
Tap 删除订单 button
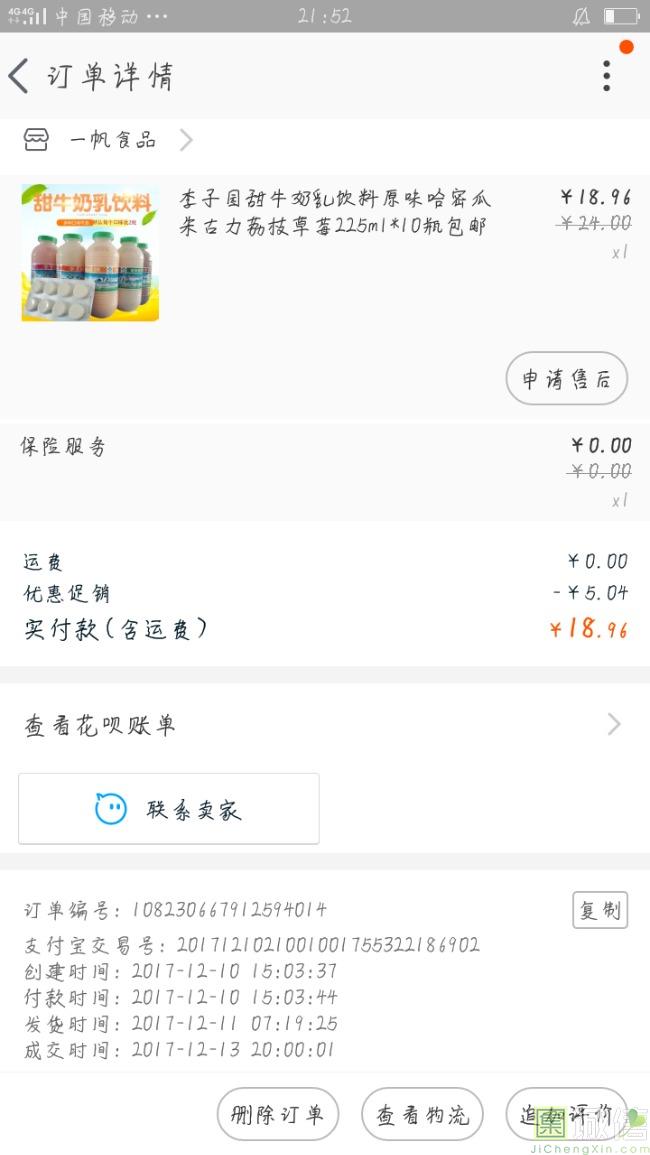278,1115
